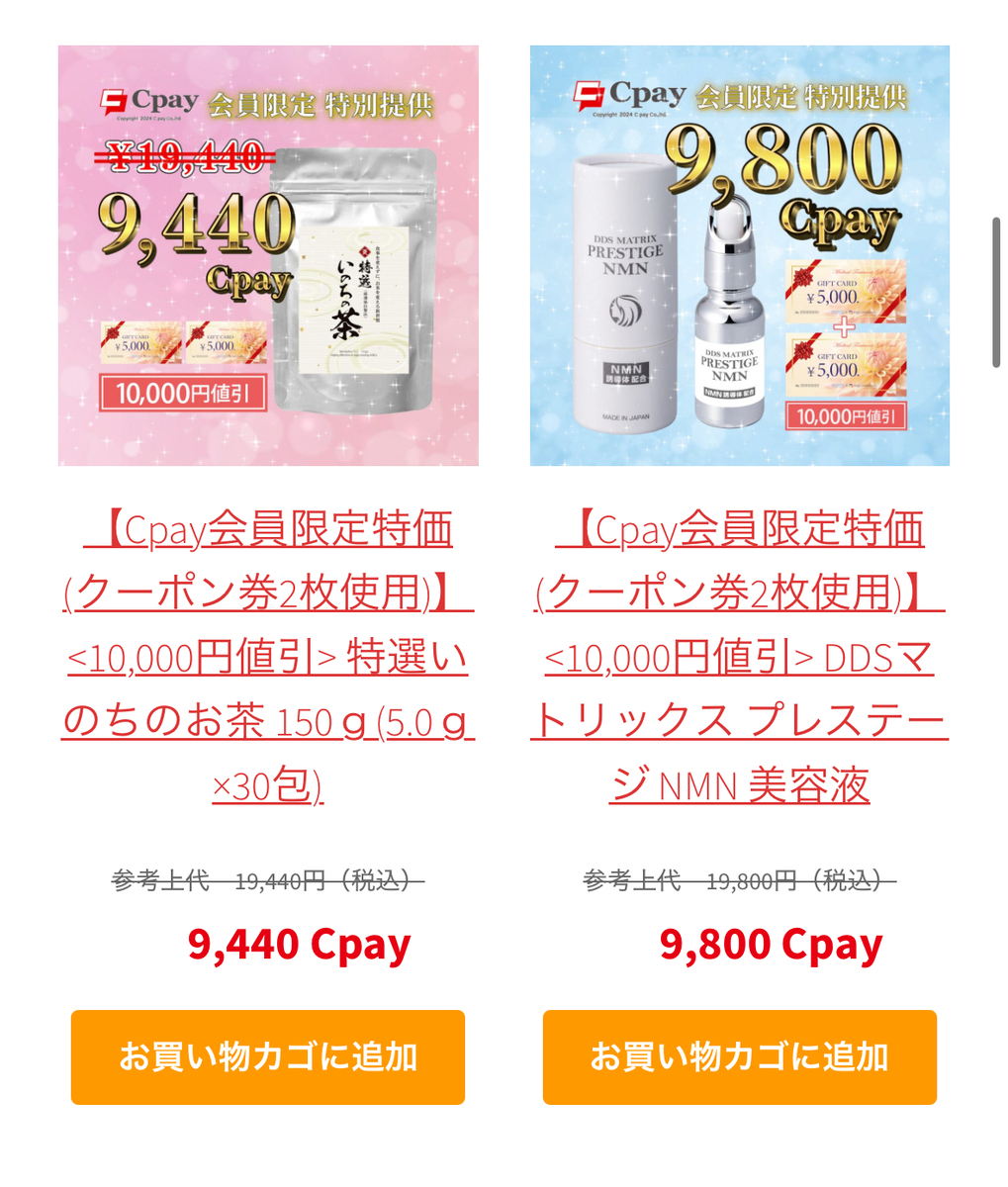Open the DDSマトリックス プレステージ NMN 美容液 link

pos(739,657)
